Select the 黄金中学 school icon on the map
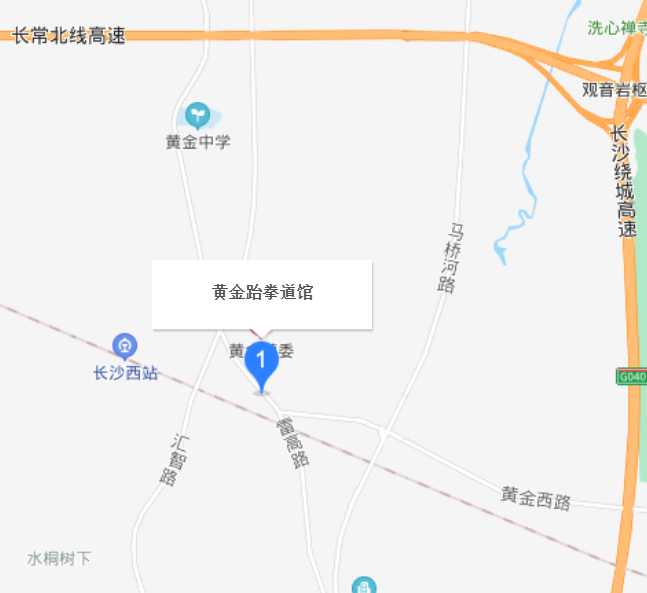This screenshot has width=647, height=593. (198, 115)
